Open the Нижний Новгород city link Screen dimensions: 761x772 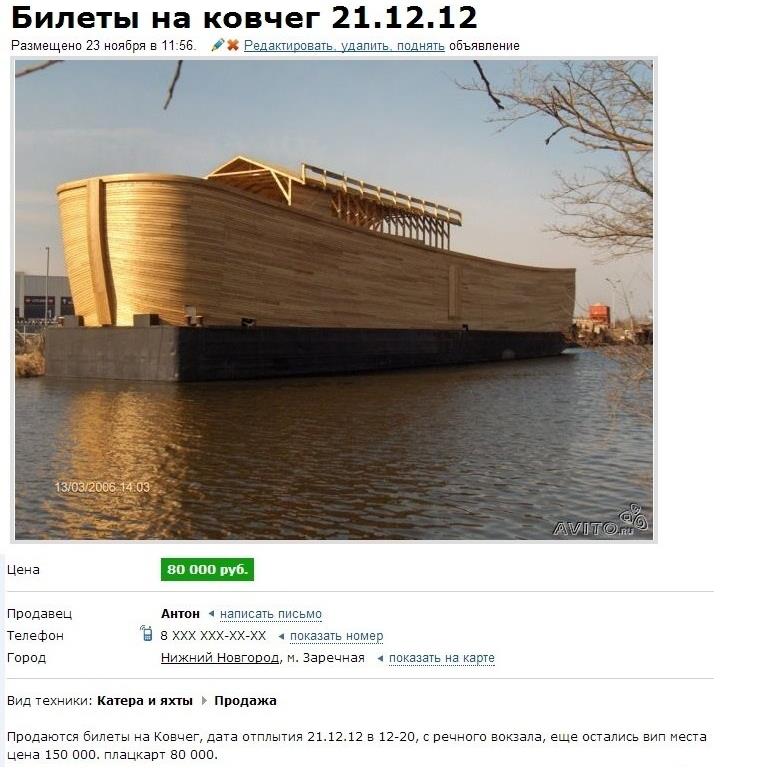point(220,658)
